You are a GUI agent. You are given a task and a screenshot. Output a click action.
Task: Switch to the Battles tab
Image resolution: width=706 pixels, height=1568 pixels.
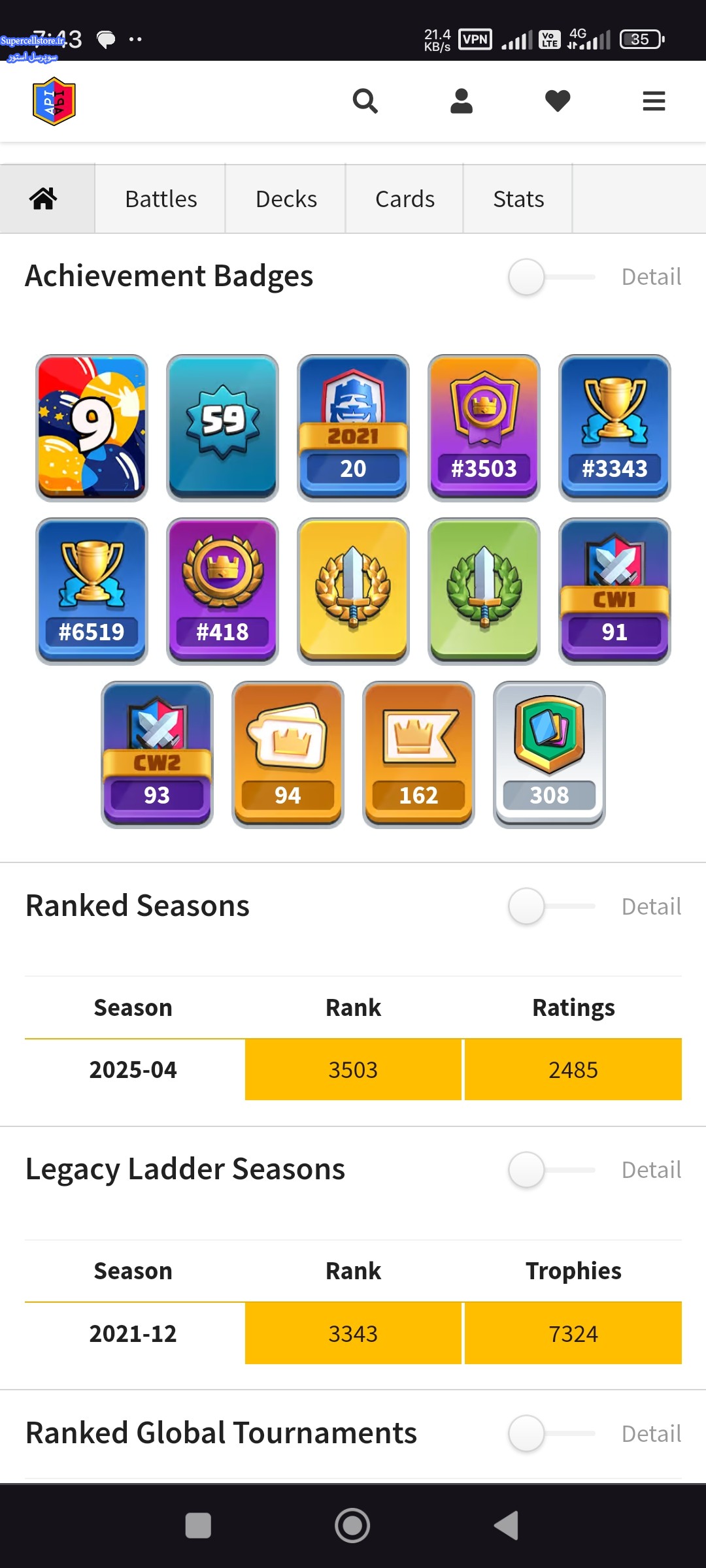pos(161,199)
